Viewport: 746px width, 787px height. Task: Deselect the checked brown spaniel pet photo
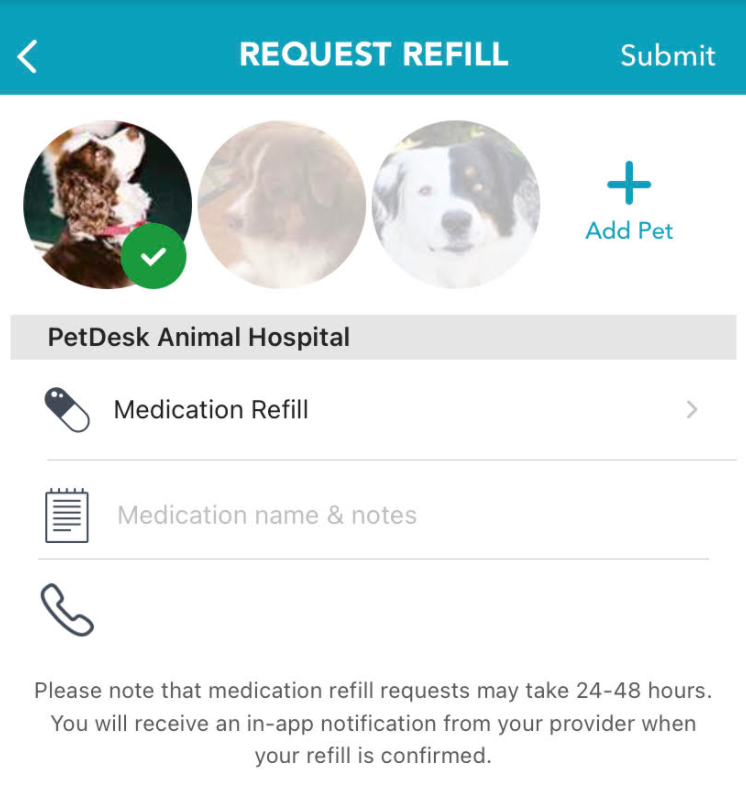point(107,206)
